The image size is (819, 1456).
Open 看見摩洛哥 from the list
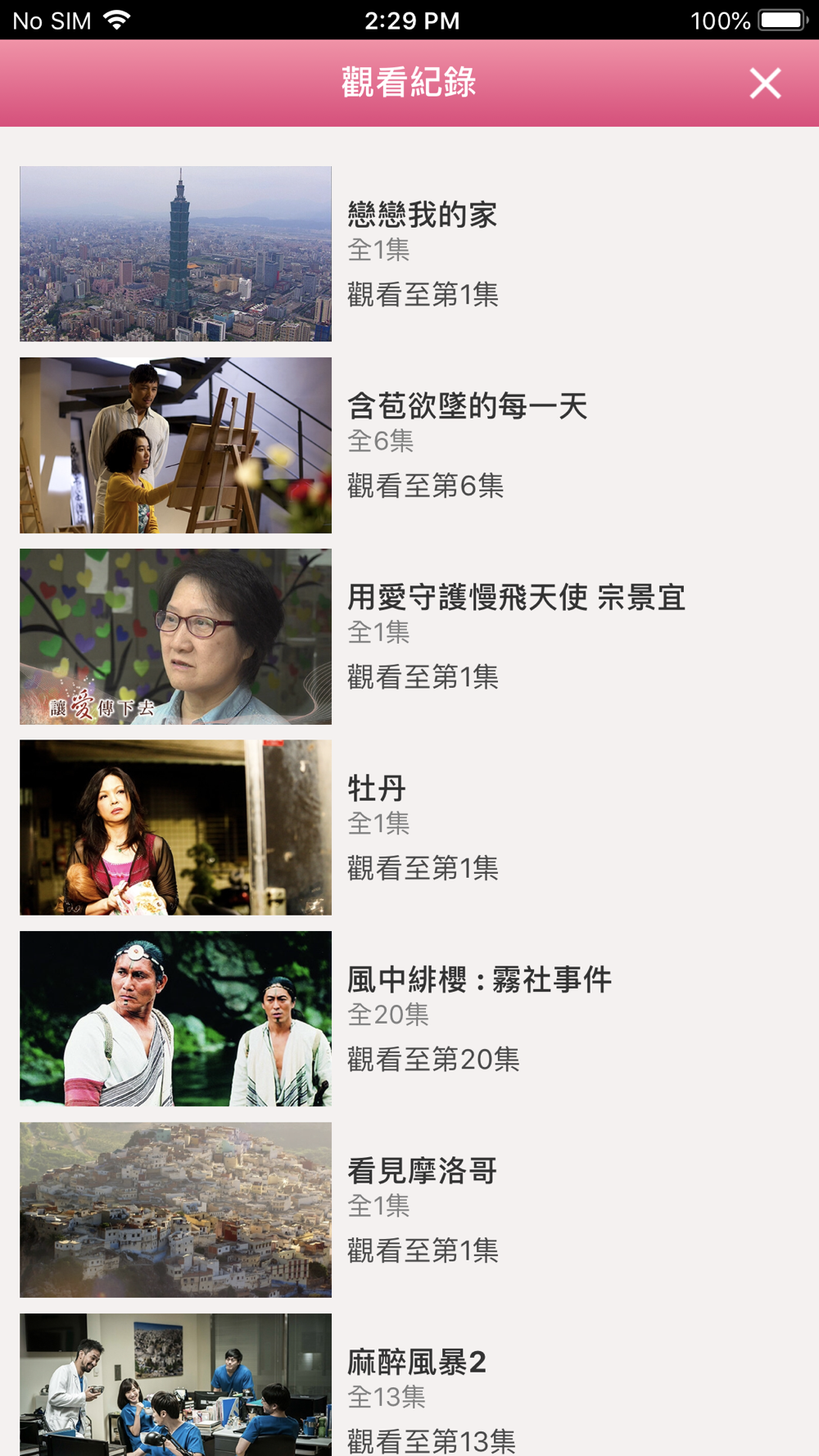click(409, 1210)
